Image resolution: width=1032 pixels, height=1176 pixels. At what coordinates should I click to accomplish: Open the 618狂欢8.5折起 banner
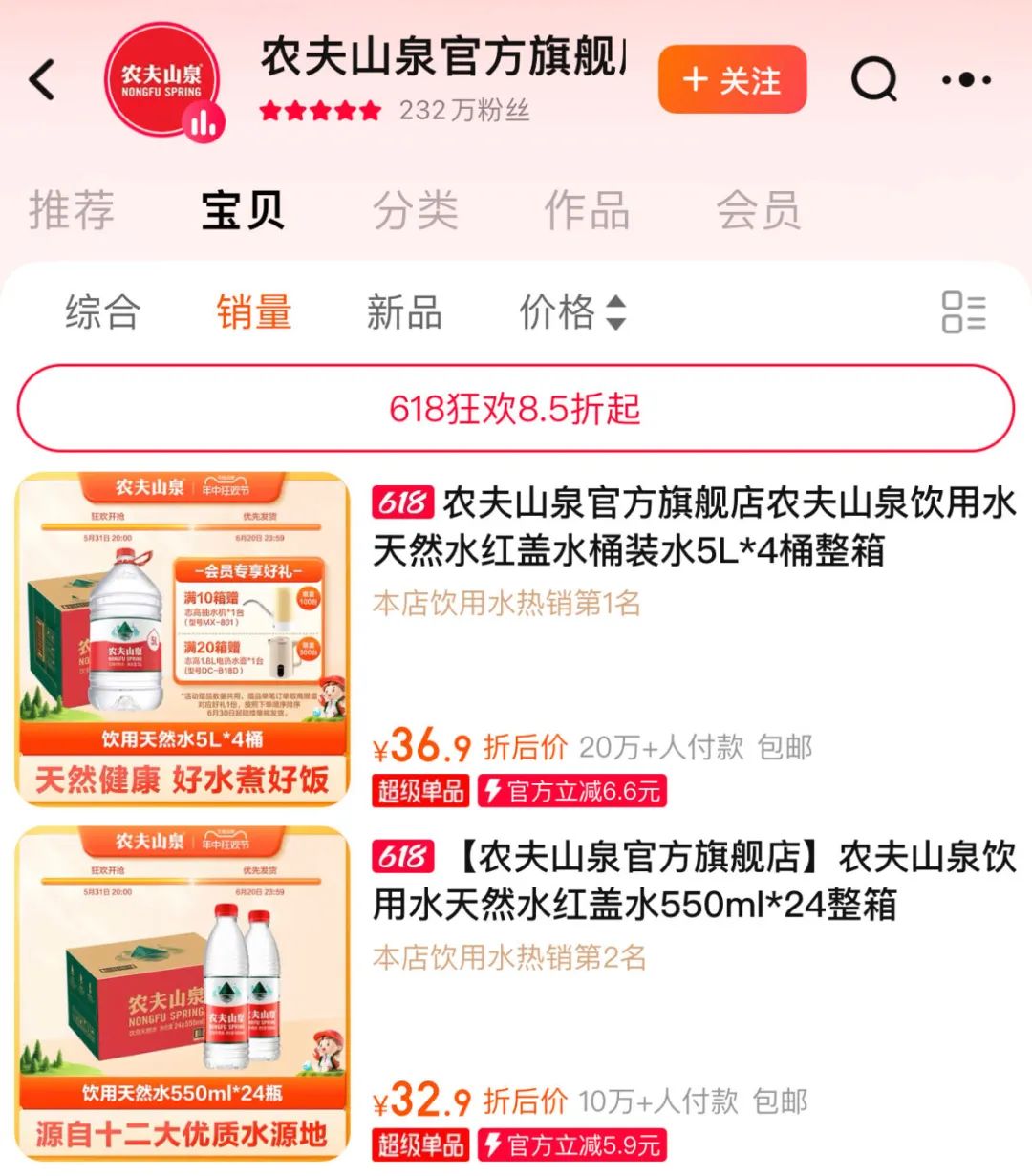coord(515,409)
